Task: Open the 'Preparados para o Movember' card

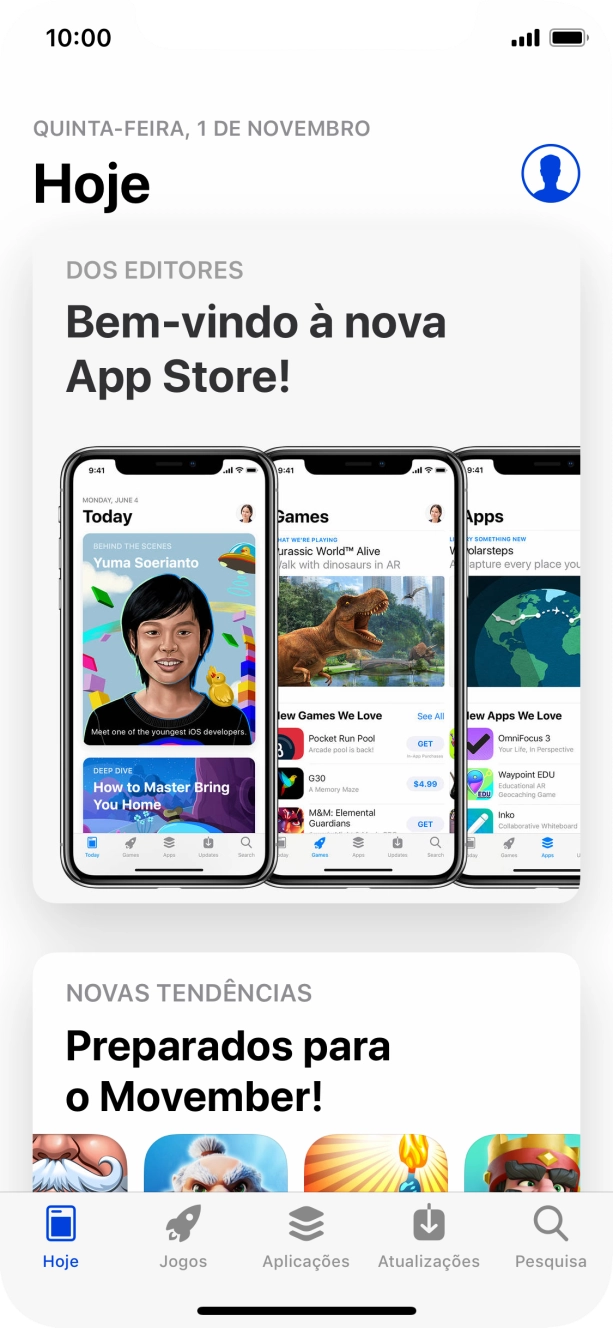Action: click(x=306, y=1072)
